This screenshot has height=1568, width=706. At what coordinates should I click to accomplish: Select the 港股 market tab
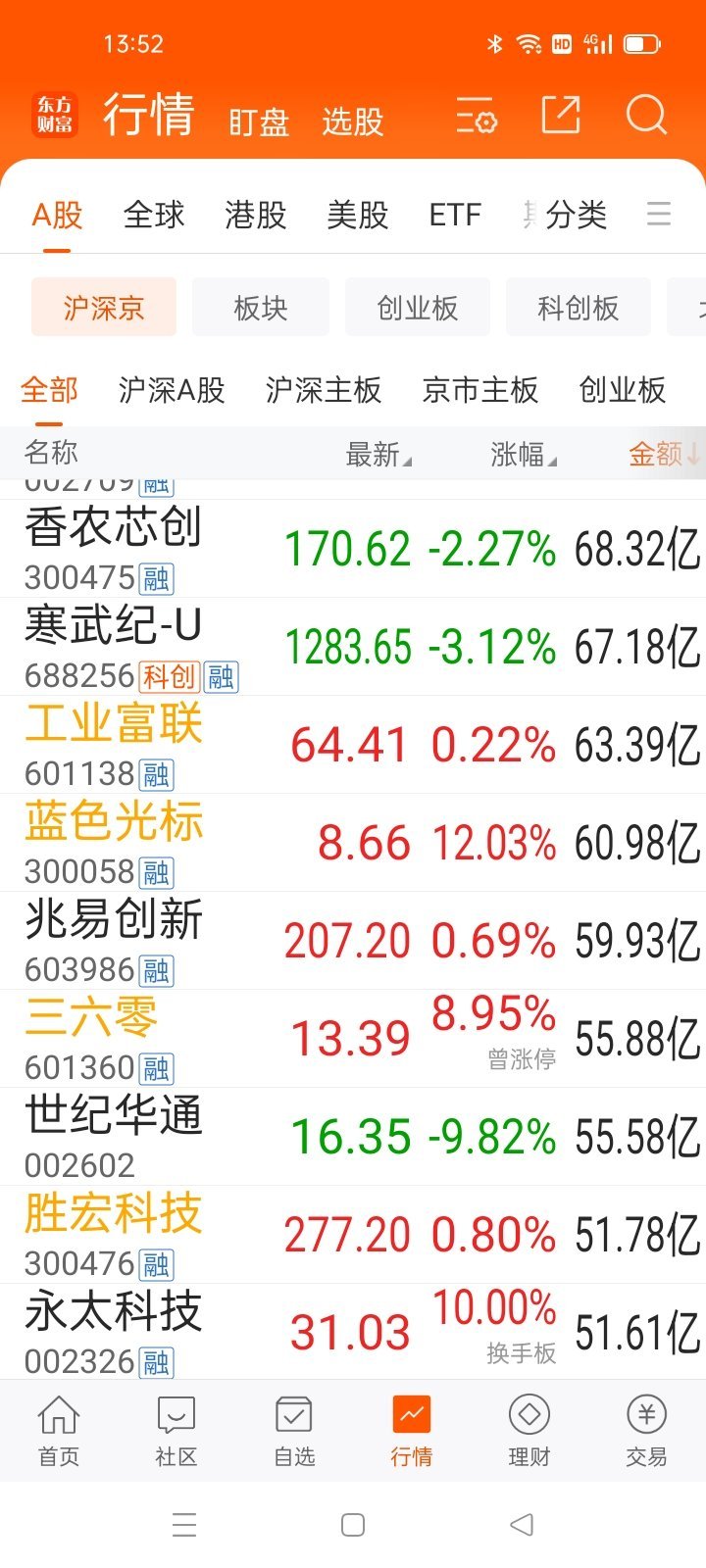(x=255, y=215)
